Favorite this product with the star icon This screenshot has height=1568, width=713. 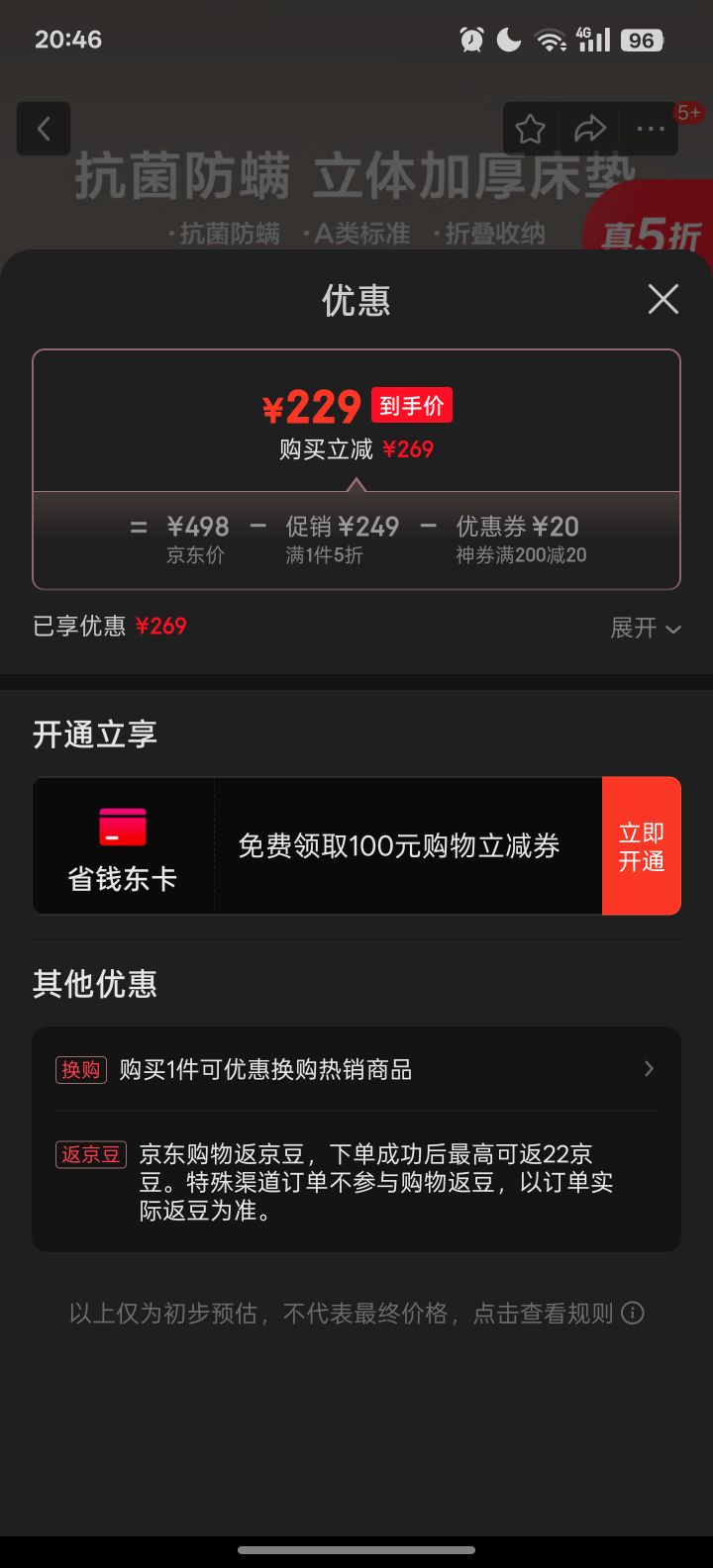coord(530,129)
